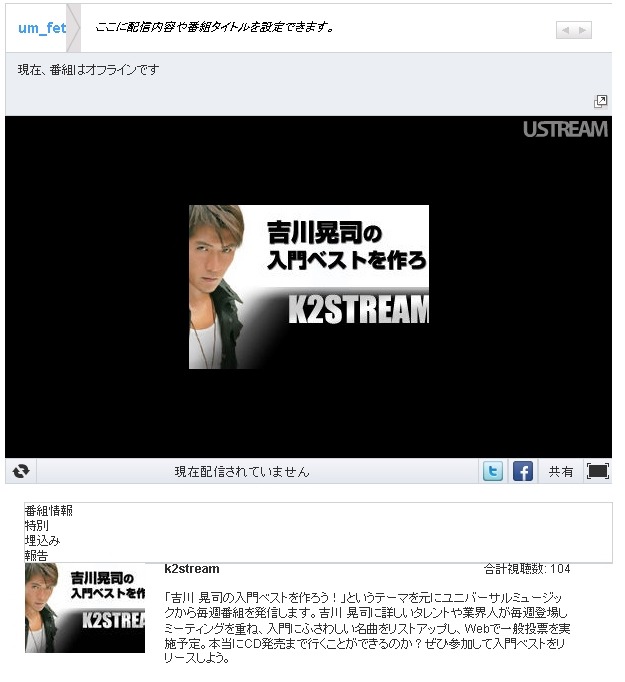
Task: Tap the refresh icon in player bar
Action: (x=21, y=471)
